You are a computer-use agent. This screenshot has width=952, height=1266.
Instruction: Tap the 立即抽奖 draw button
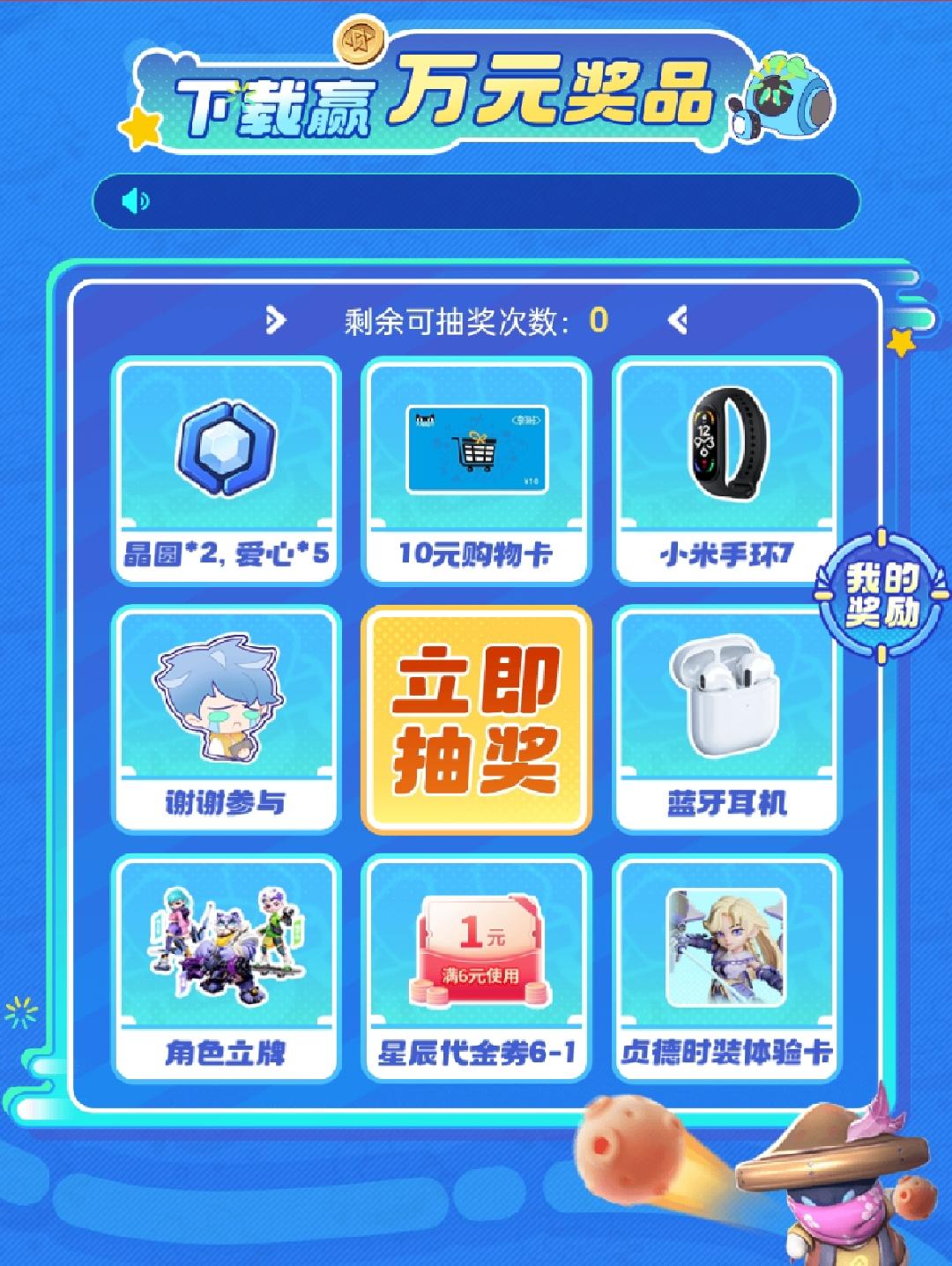coord(476,719)
